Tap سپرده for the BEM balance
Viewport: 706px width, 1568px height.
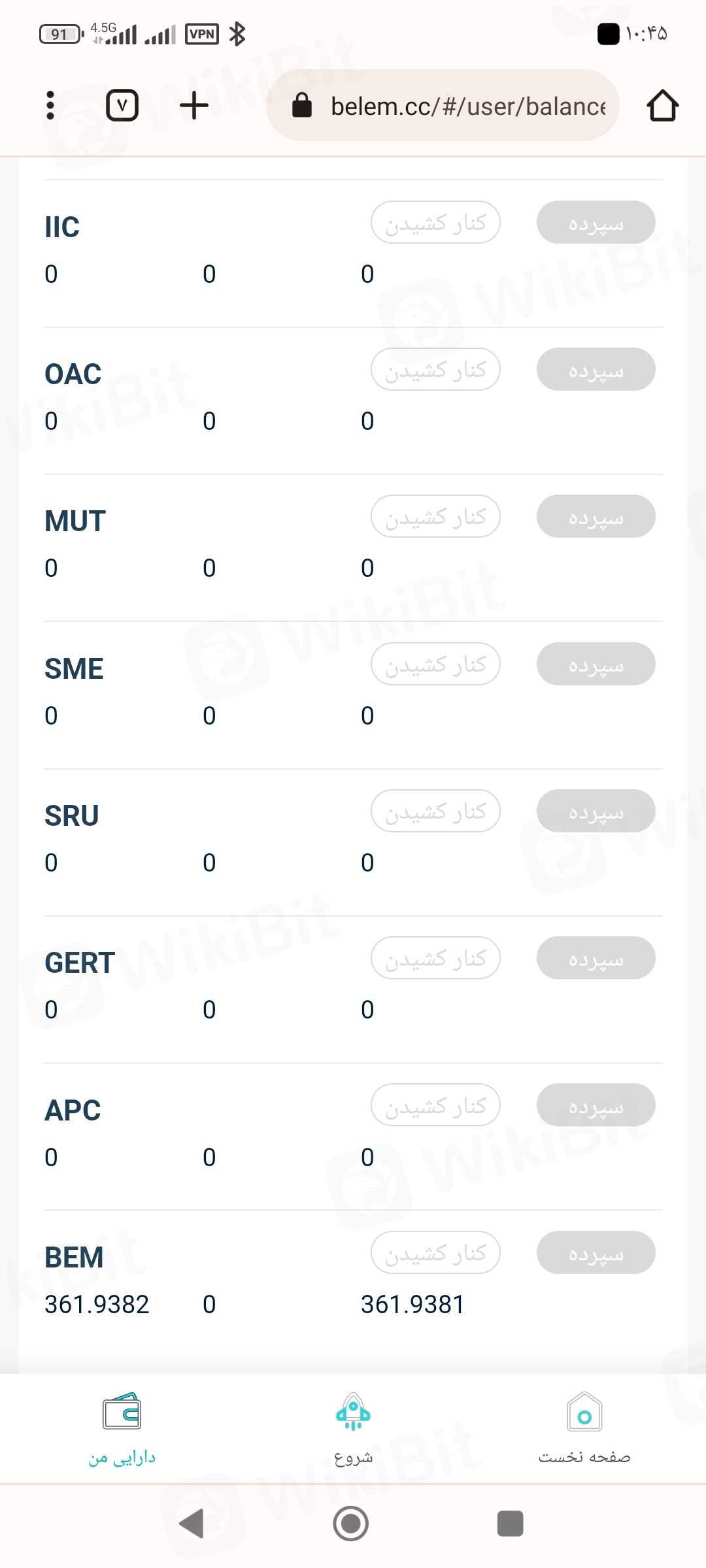click(596, 1252)
